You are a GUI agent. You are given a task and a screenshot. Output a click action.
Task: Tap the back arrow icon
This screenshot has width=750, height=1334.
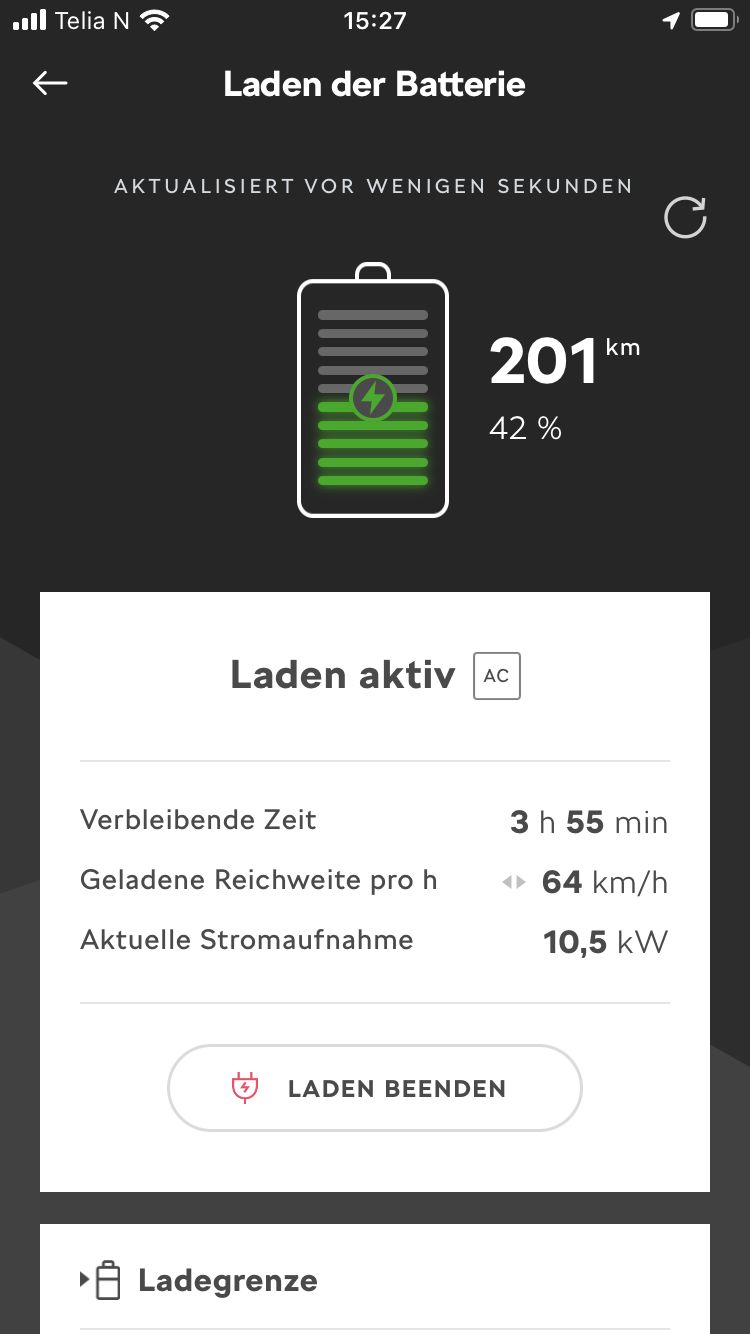click(x=49, y=84)
